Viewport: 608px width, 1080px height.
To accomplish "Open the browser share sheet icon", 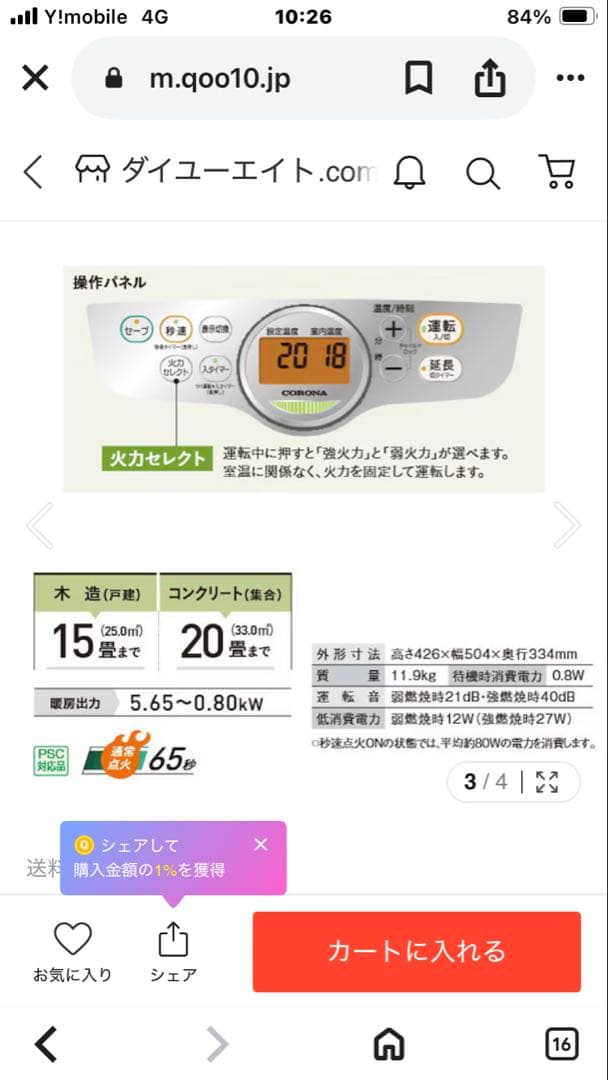I will point(489,78).
